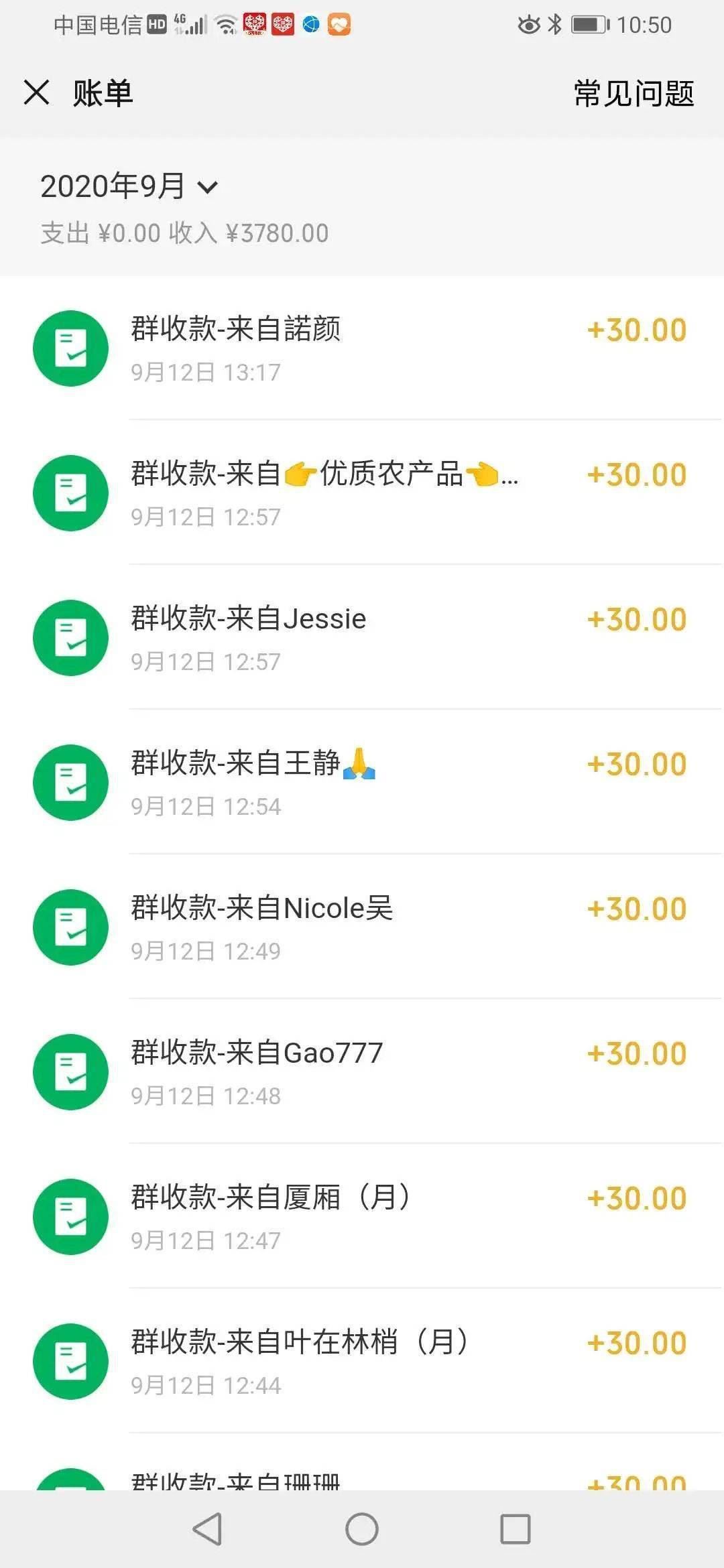Open the receipt icon next to Gao777
724x1568 pixels.
tap(70, 1072)
